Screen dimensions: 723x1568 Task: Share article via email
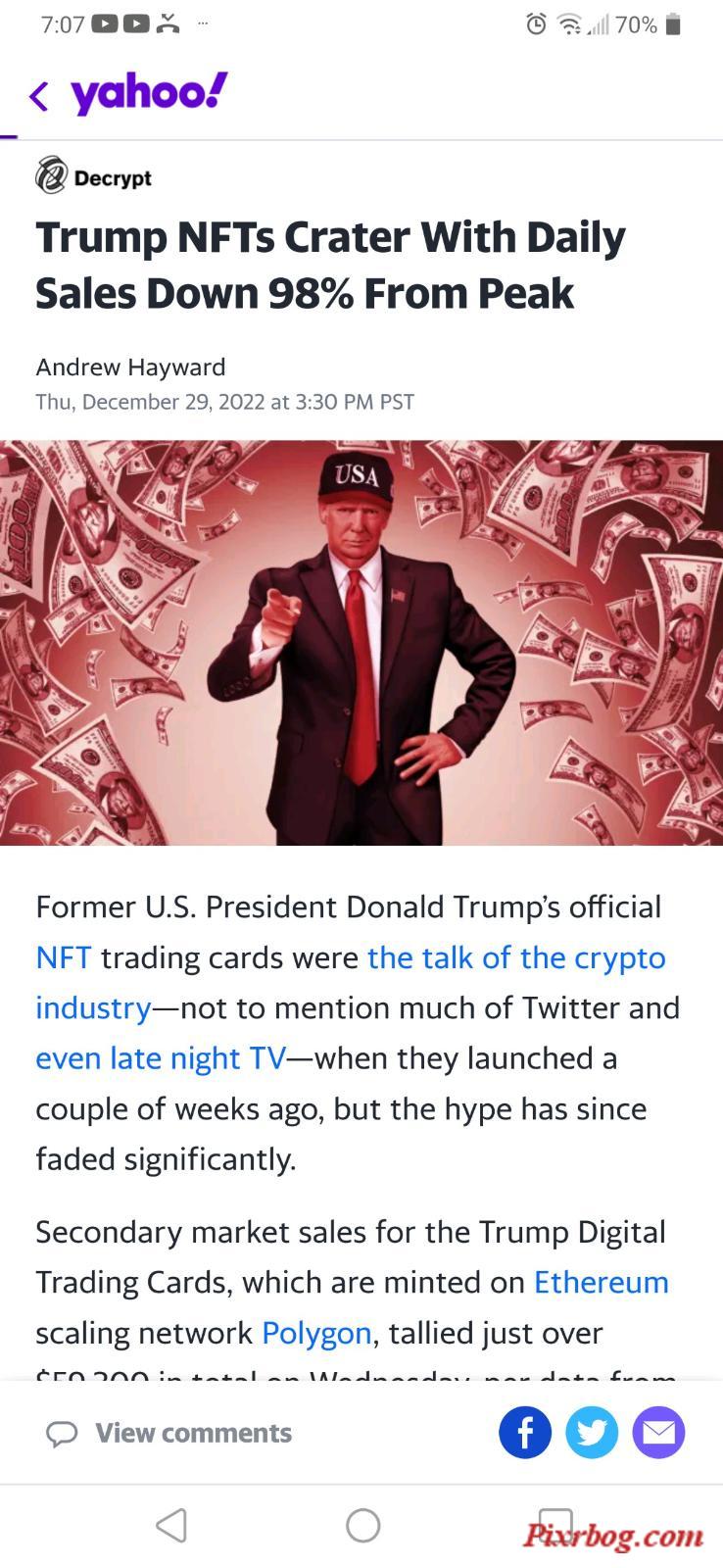tap(658, 1433)
